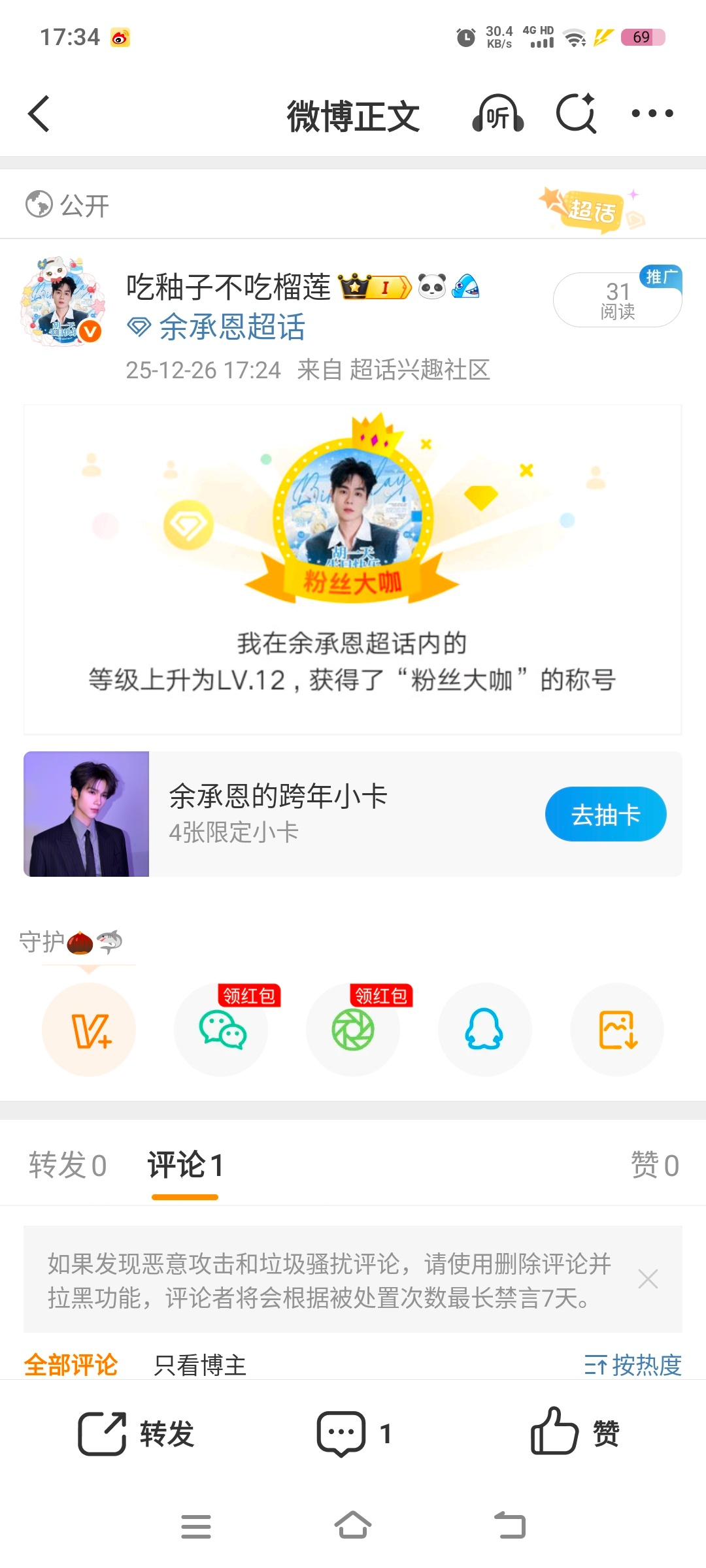Viewport: 706px width, 1568px height.
Task: Go back from the Weibo post page
Action: pyautogui.click(x=39, y=114)
